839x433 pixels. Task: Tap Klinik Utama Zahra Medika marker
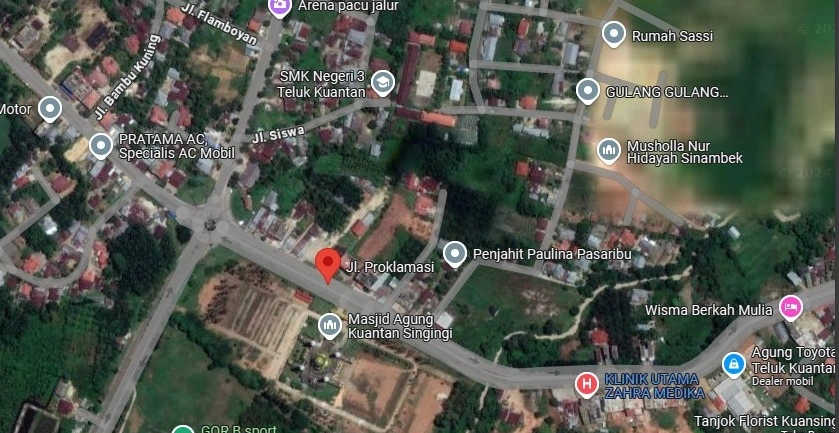[x=588, y=384]
